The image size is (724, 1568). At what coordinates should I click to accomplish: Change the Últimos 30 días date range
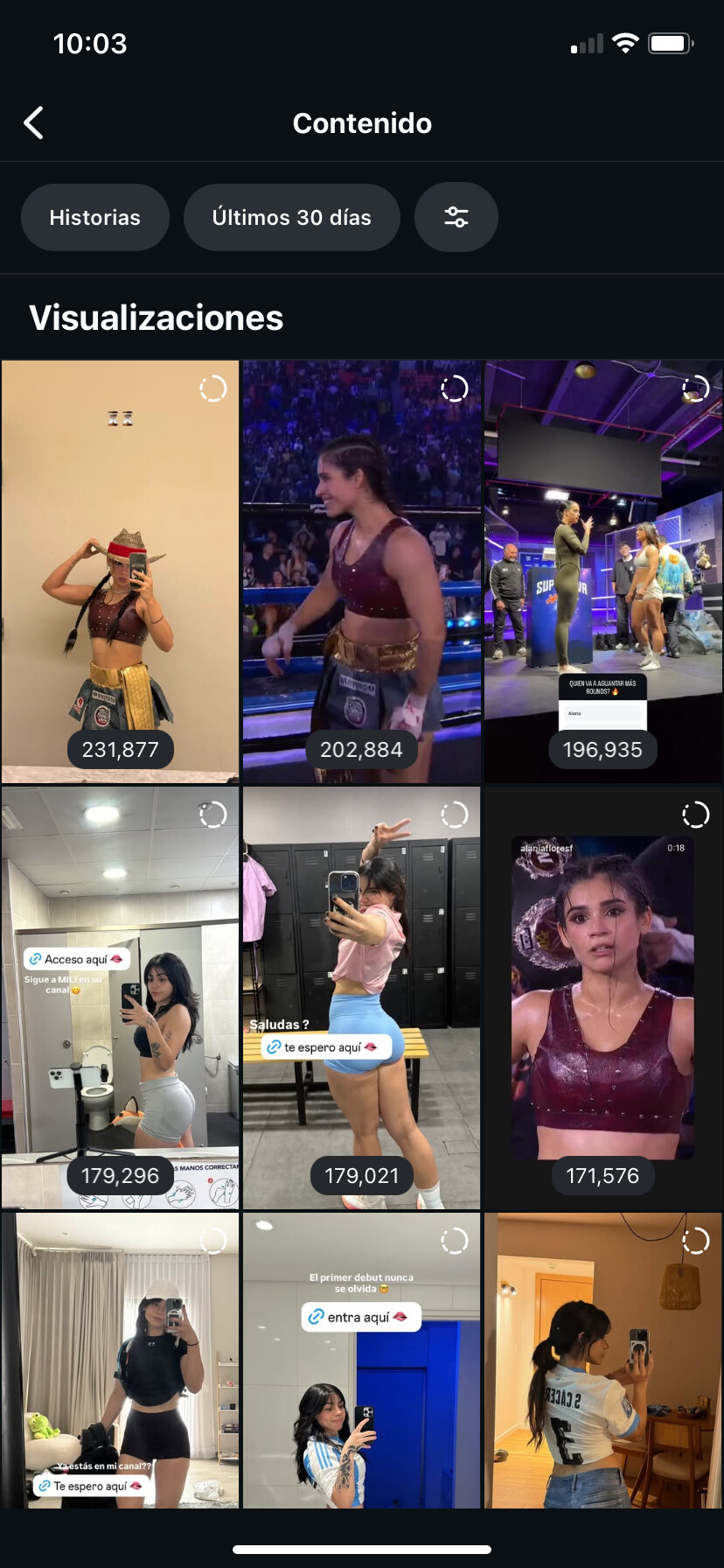coord(292,217)
